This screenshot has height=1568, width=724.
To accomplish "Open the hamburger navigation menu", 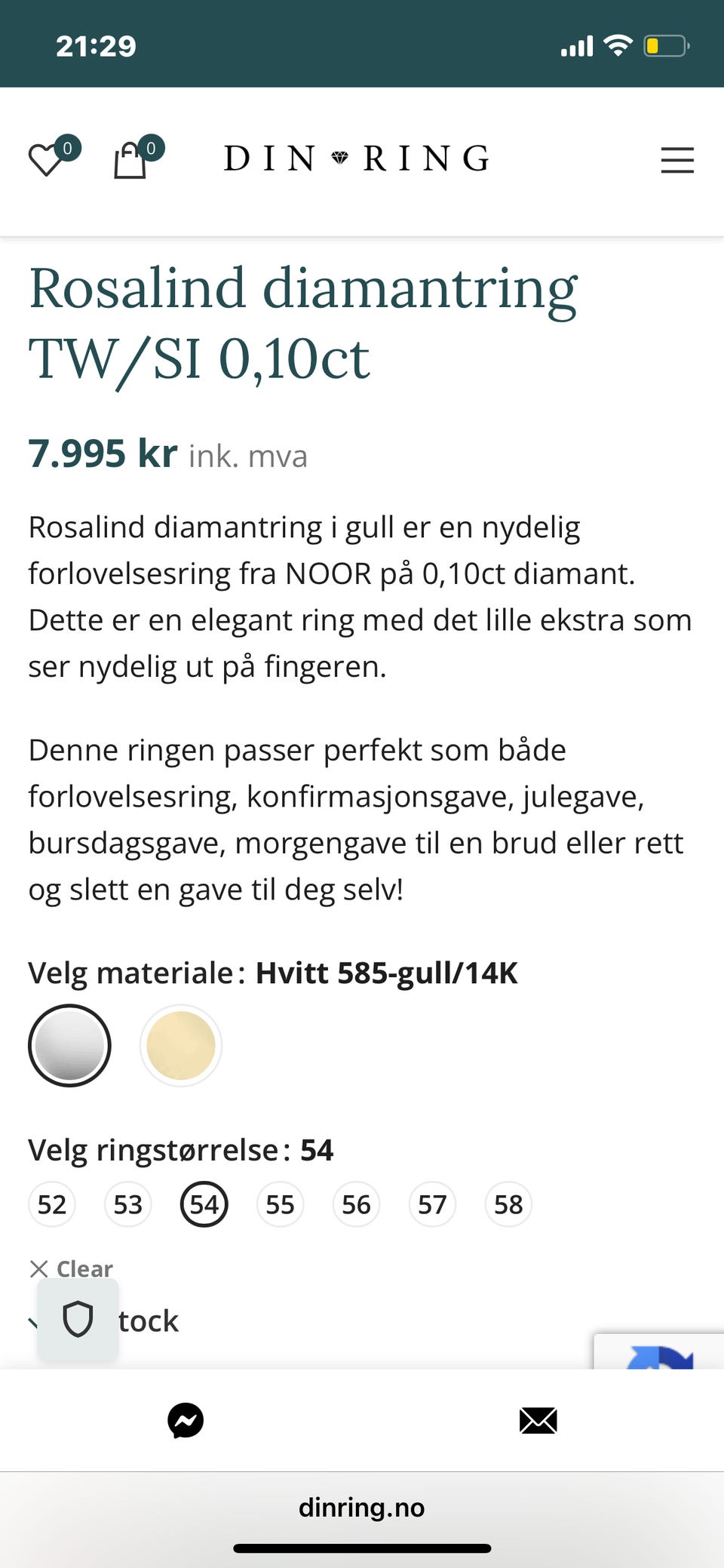I will coord(676,161).
